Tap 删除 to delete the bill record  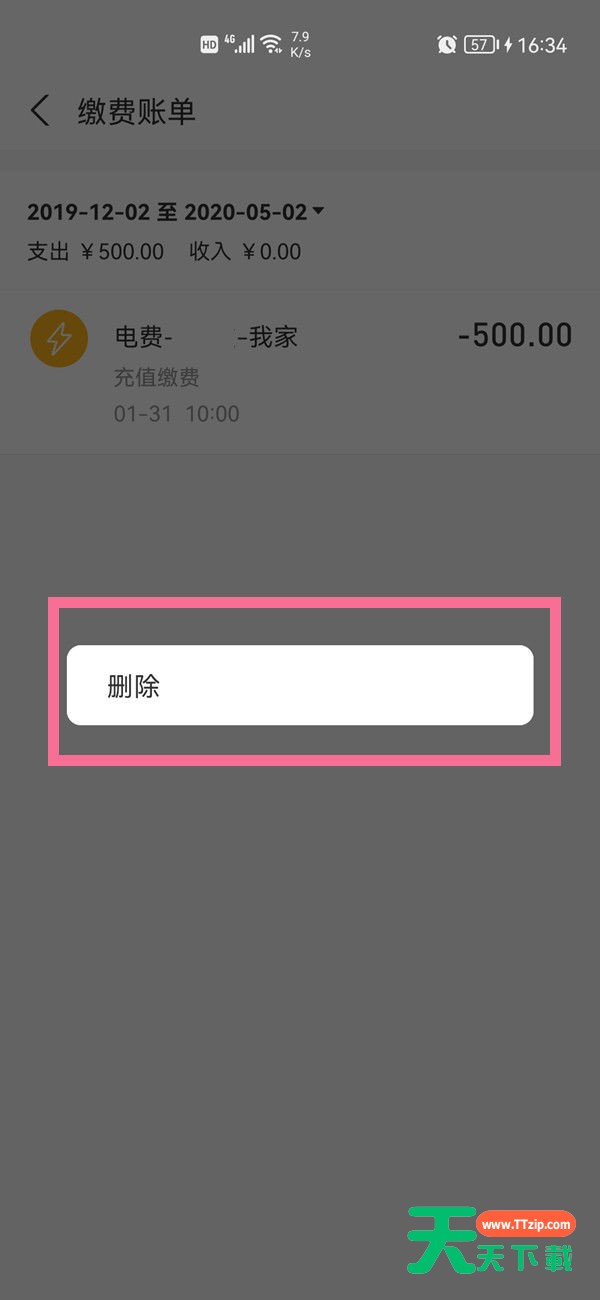click(298, 685)
